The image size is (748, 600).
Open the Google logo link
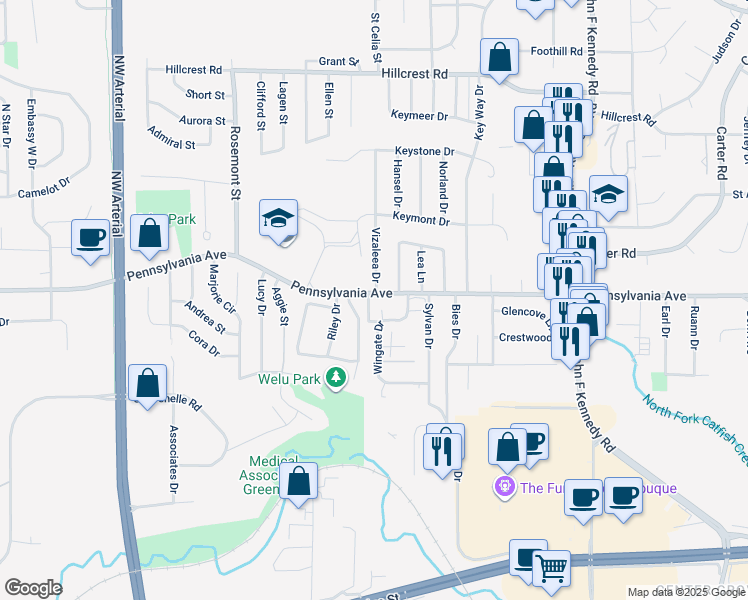(32, 588)
